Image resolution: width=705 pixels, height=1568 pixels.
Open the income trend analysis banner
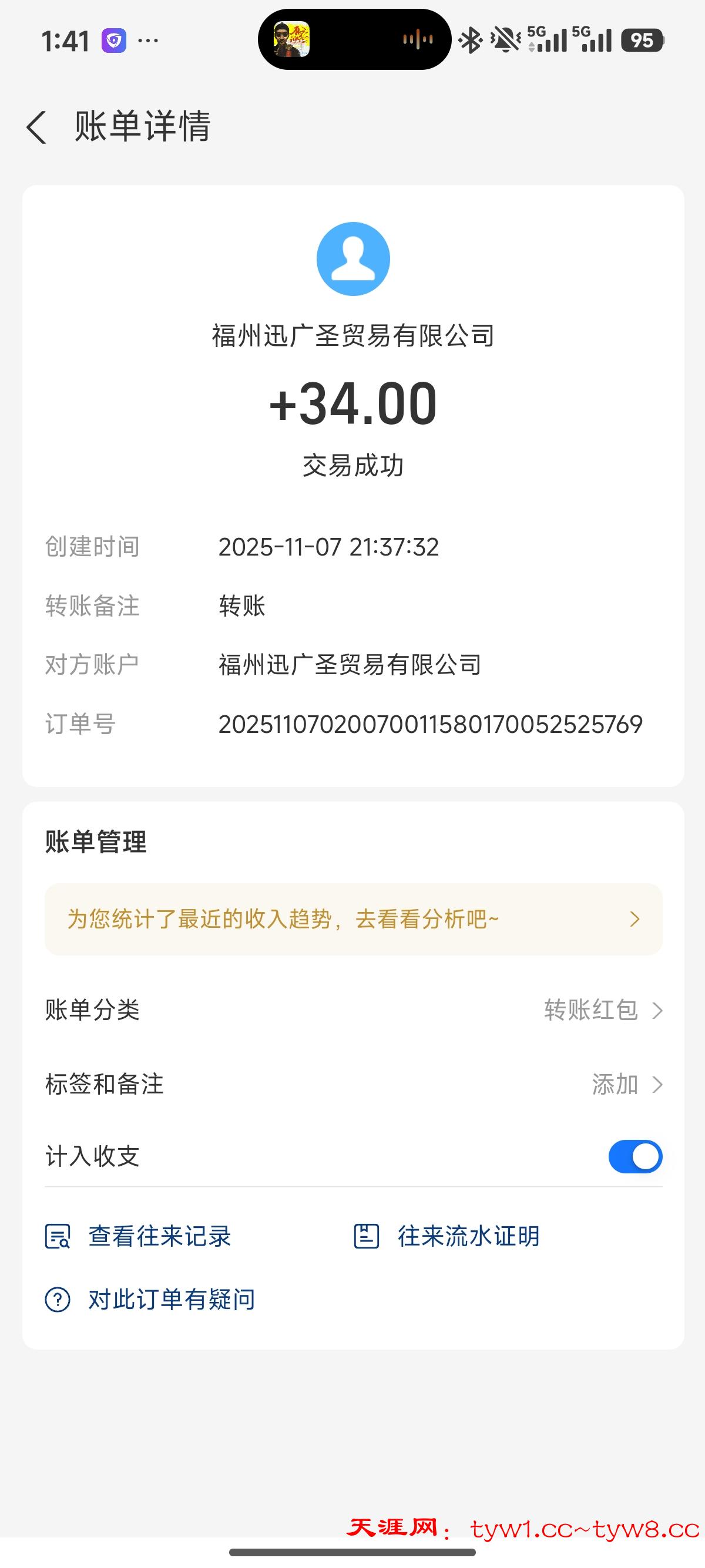(353, 919)
